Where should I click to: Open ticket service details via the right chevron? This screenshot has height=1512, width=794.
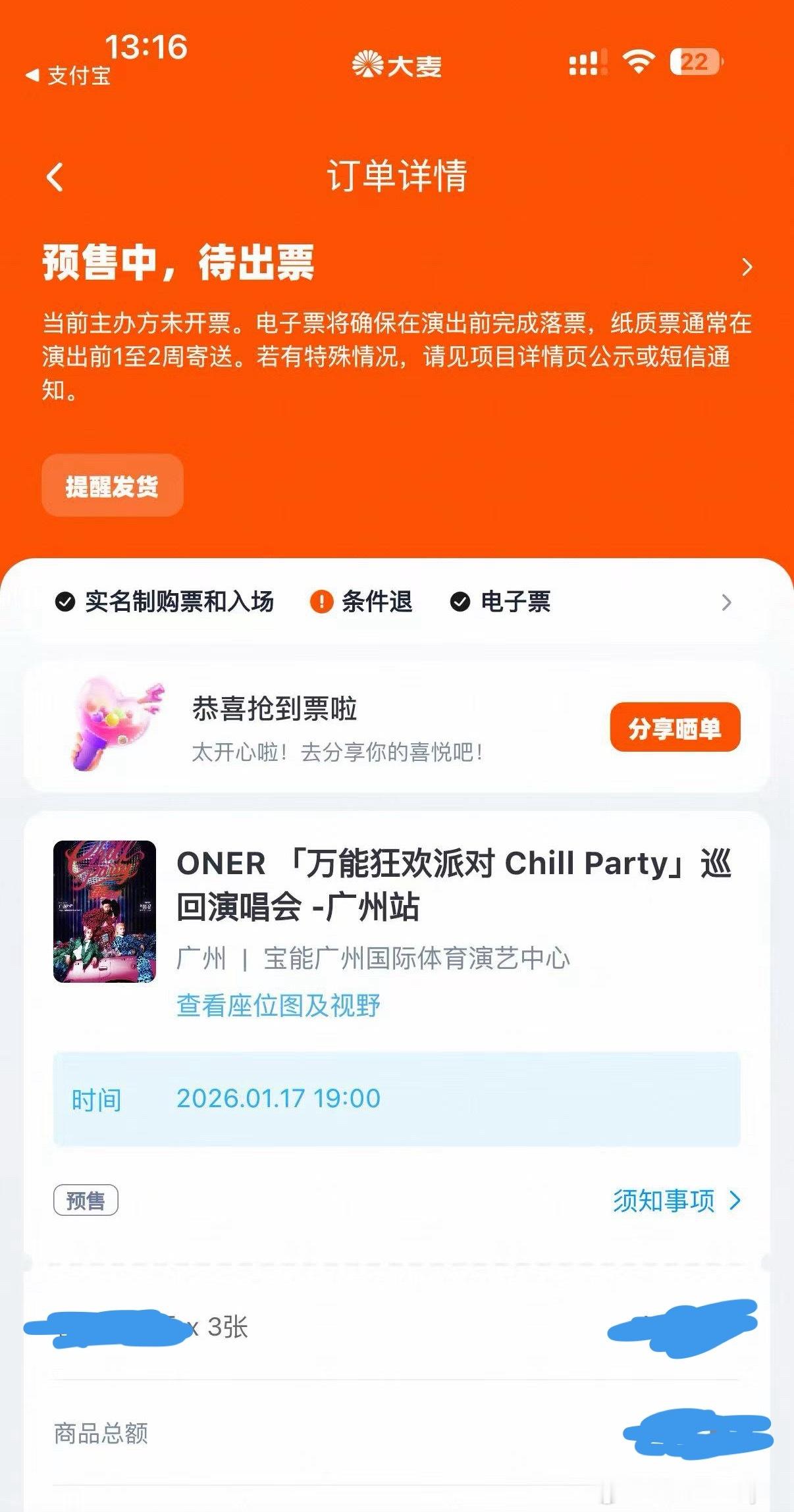(x=726, y=601)
